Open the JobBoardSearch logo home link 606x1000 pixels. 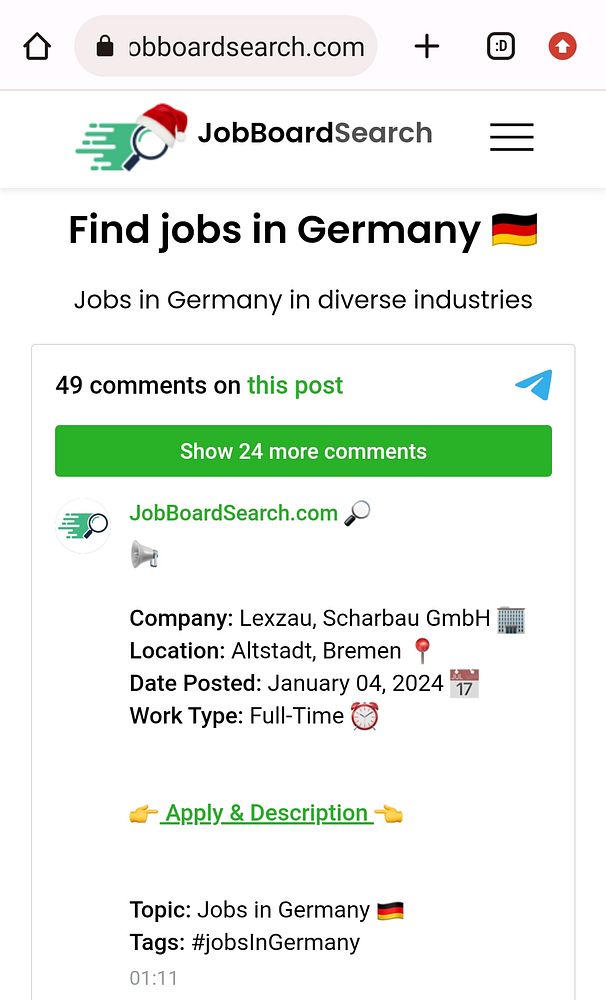(254, 137)
